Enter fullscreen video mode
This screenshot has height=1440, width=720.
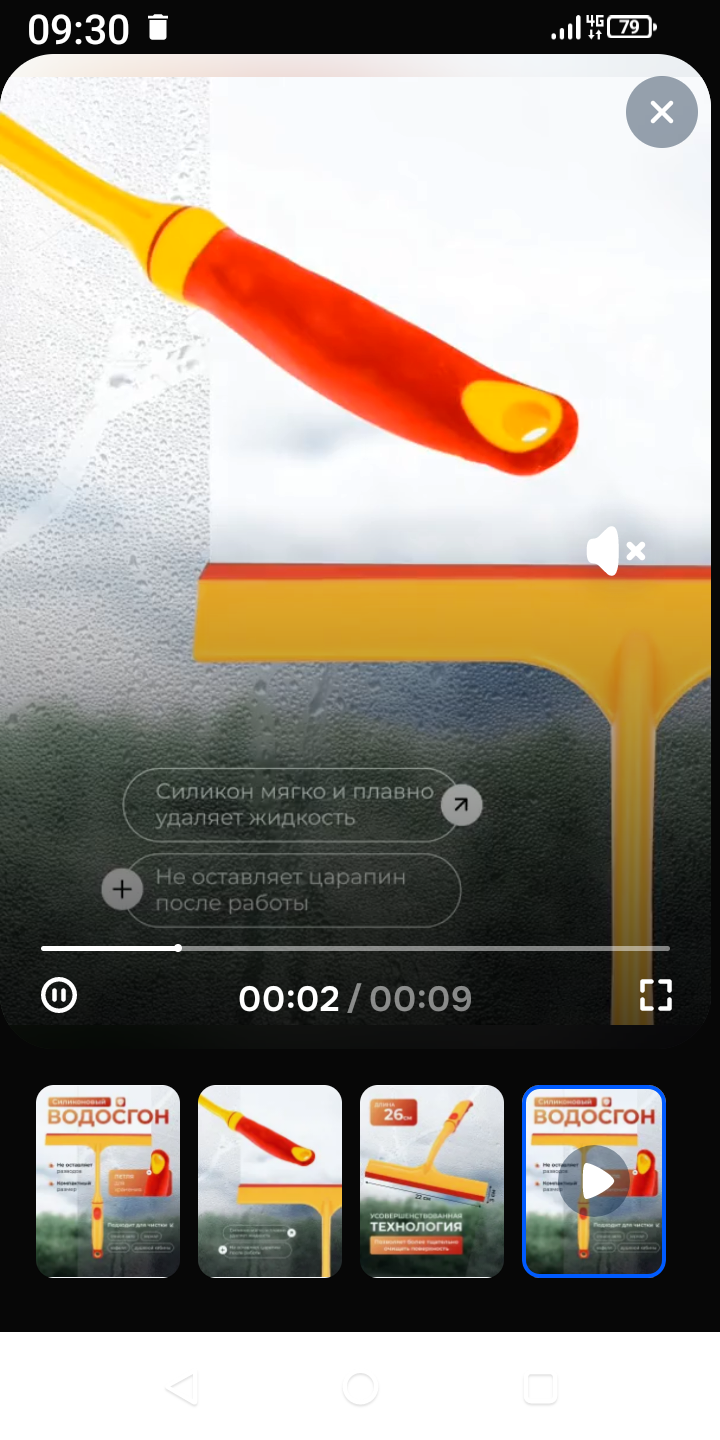point(656,995)
